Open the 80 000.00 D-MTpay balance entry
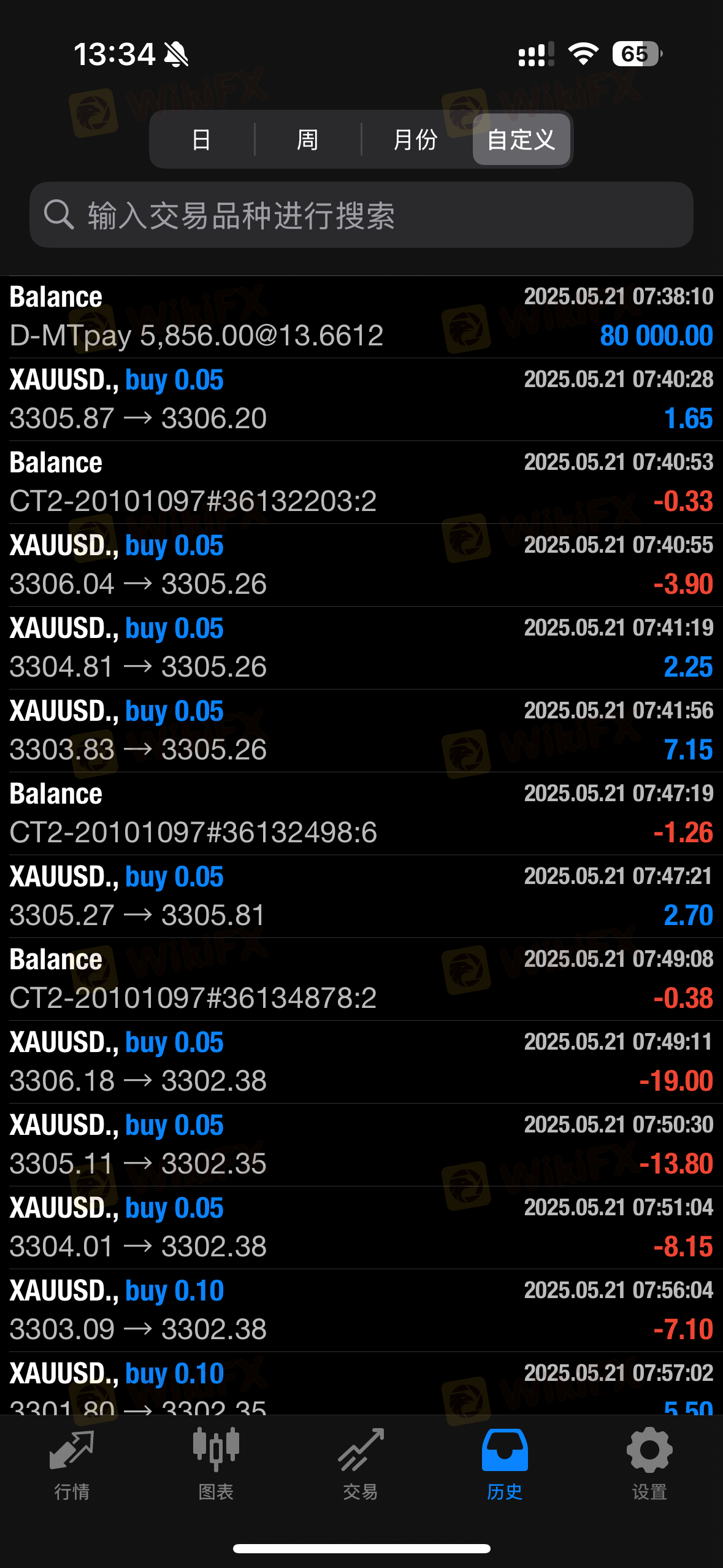 point(361,317)
